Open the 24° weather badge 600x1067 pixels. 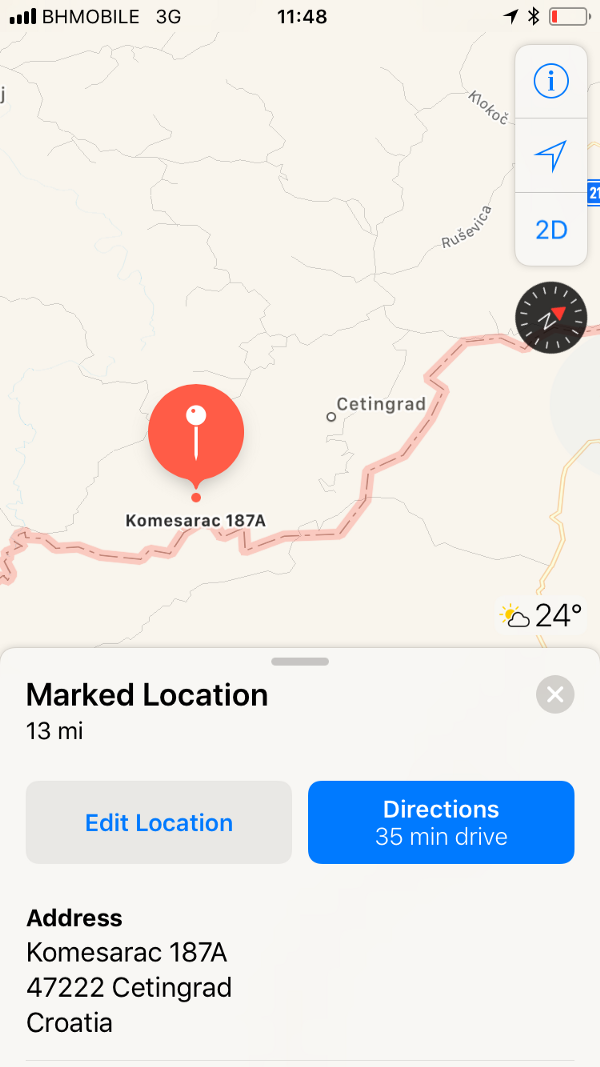[541, 616]
